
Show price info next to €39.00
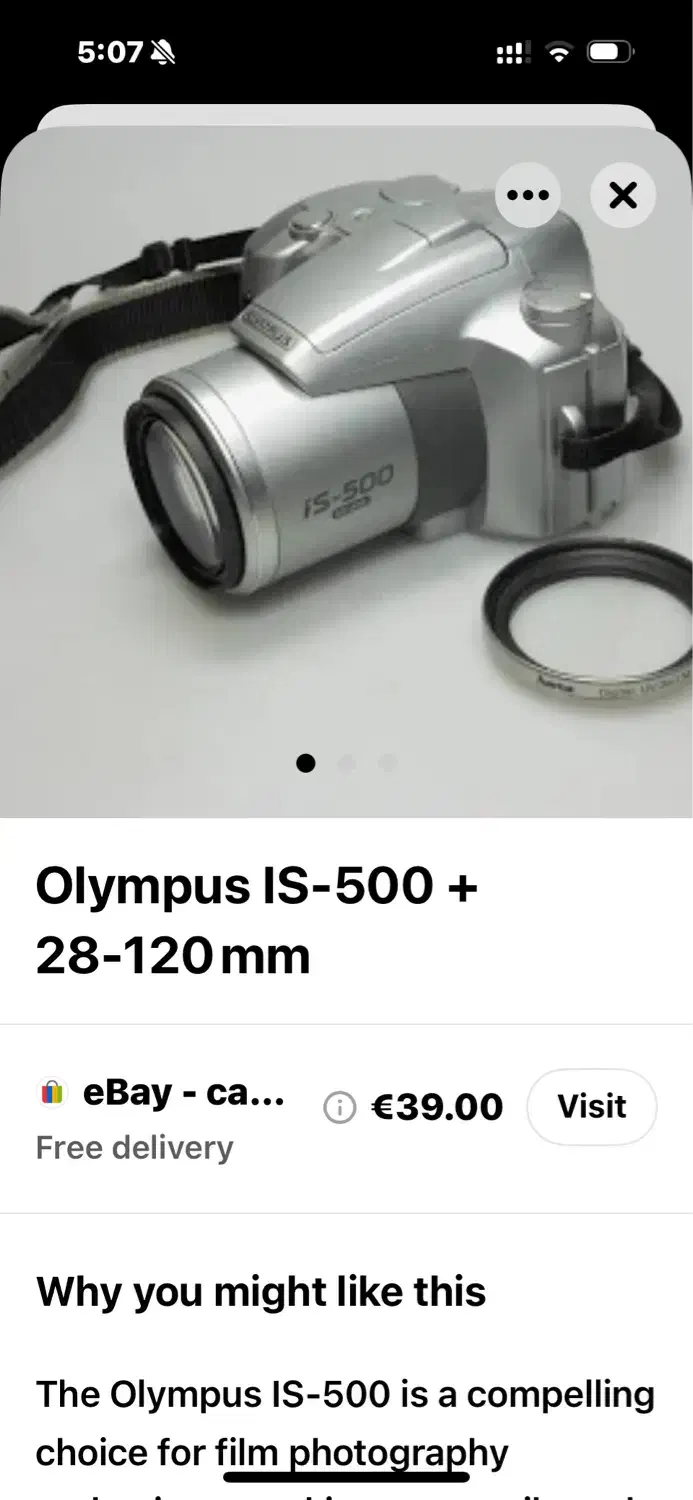point(340,1107)
